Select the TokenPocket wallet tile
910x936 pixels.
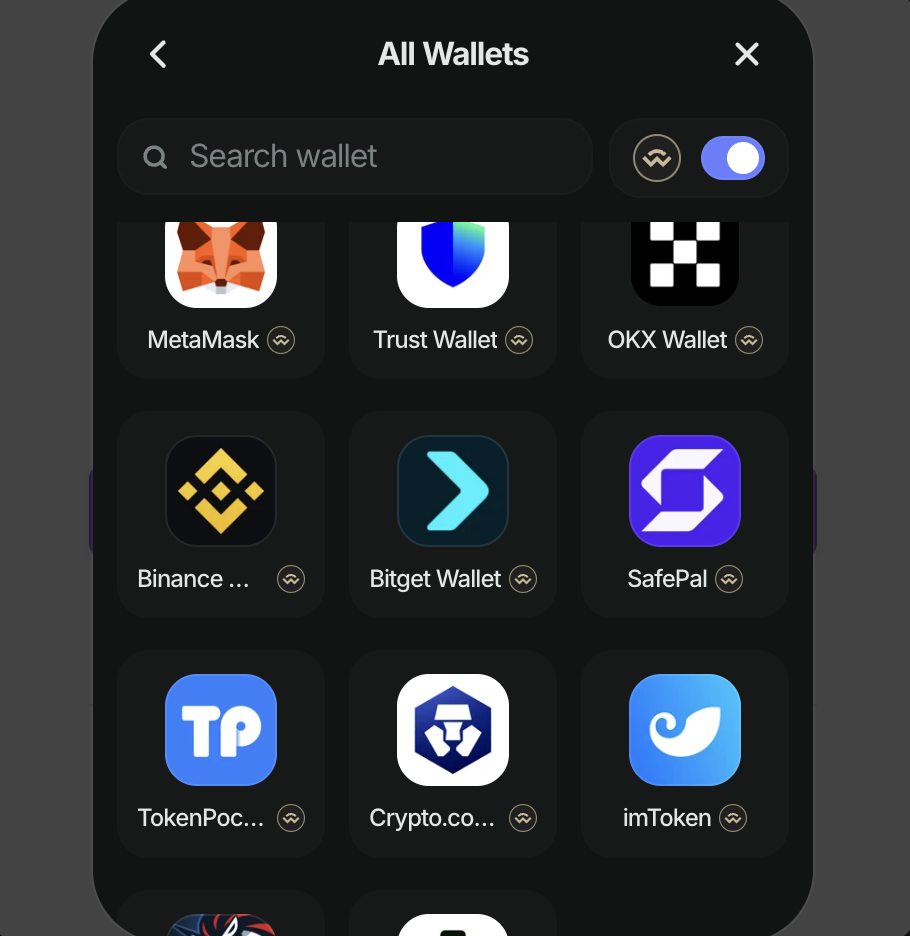point(221,753)
